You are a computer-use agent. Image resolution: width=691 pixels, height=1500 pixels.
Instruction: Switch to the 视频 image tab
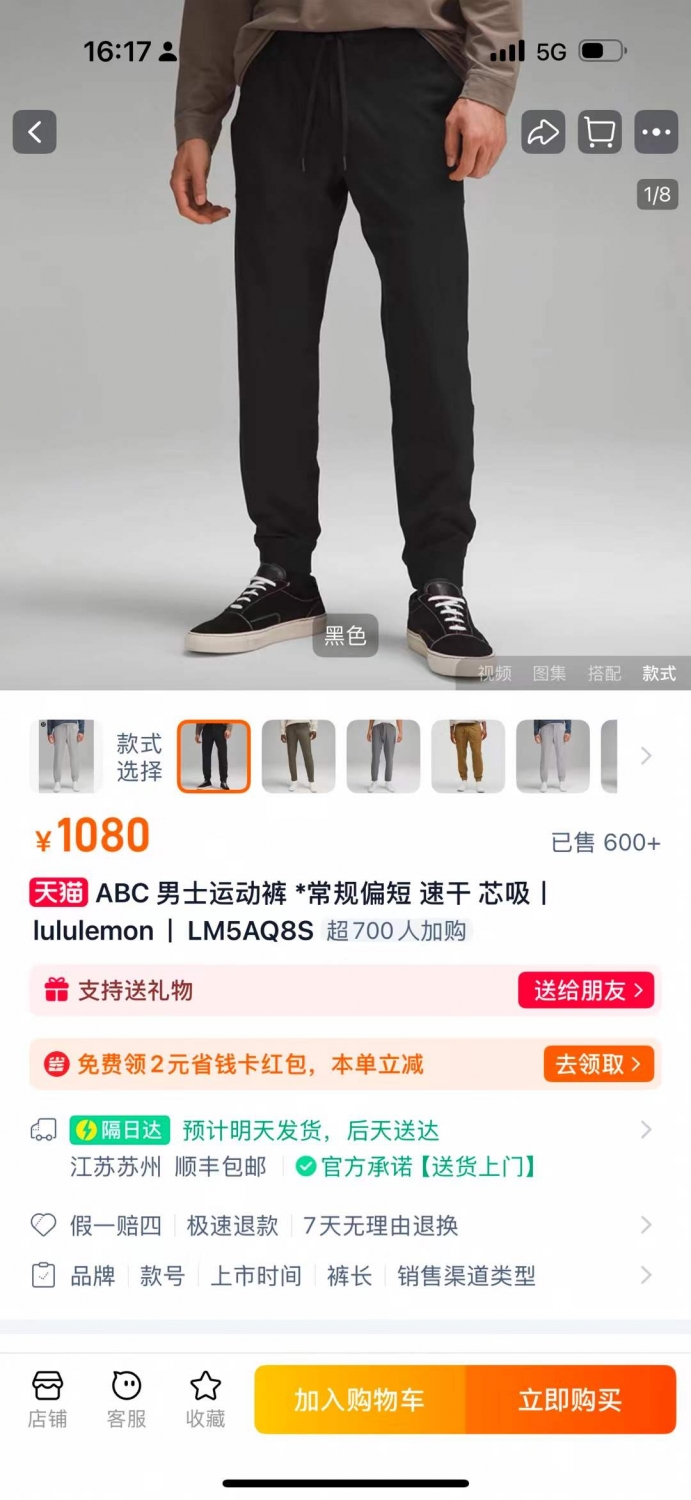tap(494, 673)
